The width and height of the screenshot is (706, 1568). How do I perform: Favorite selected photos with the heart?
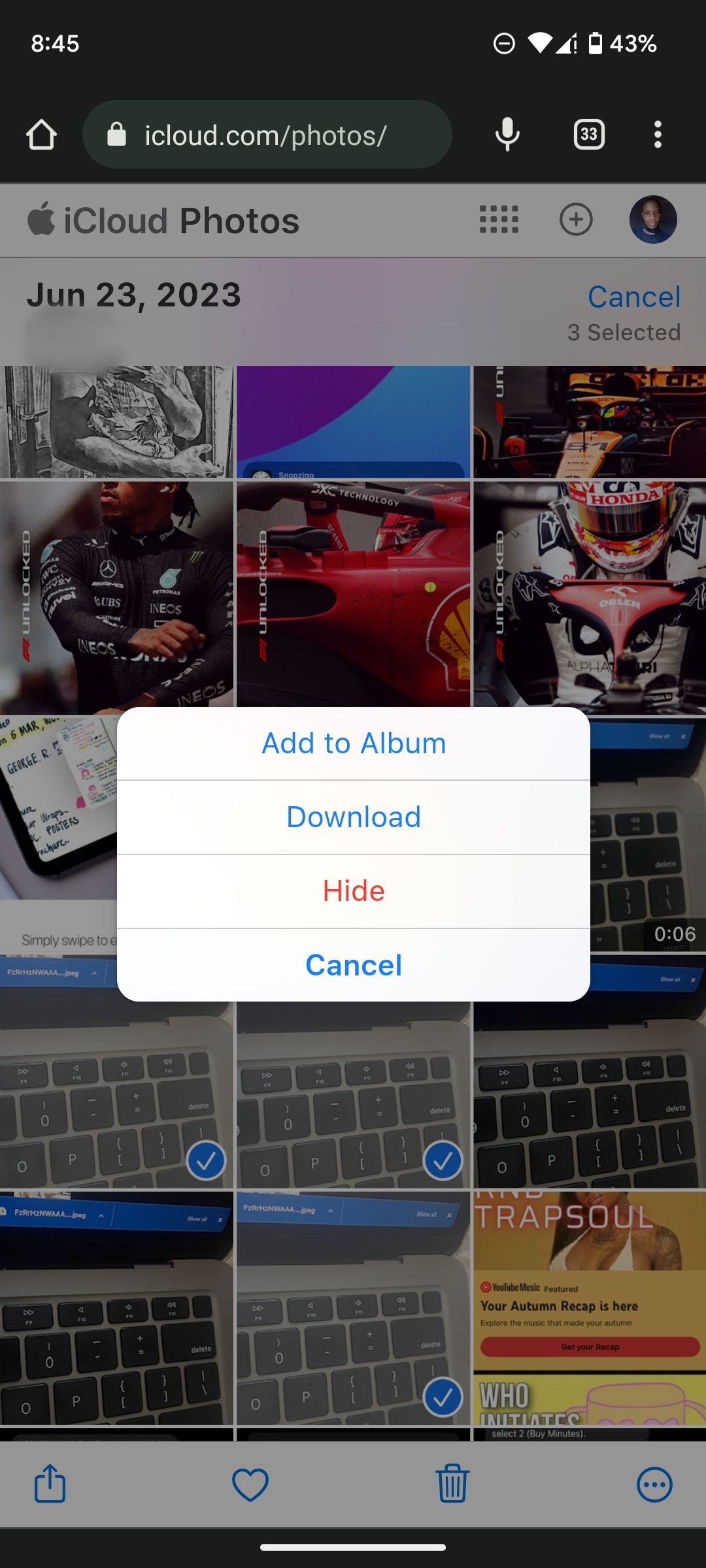click(x=250, y=1484)
